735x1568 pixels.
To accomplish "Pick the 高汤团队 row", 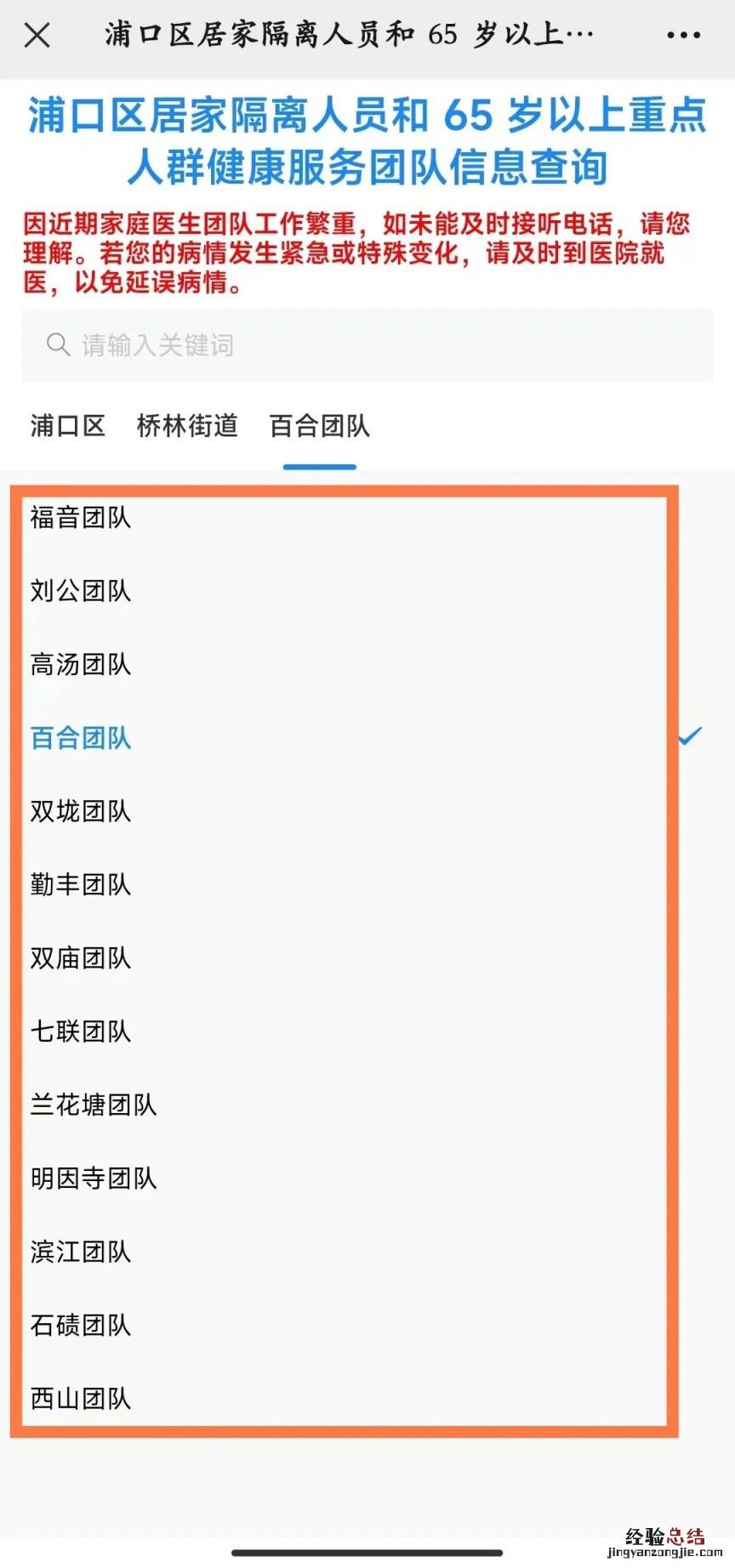I will (82, 665).
